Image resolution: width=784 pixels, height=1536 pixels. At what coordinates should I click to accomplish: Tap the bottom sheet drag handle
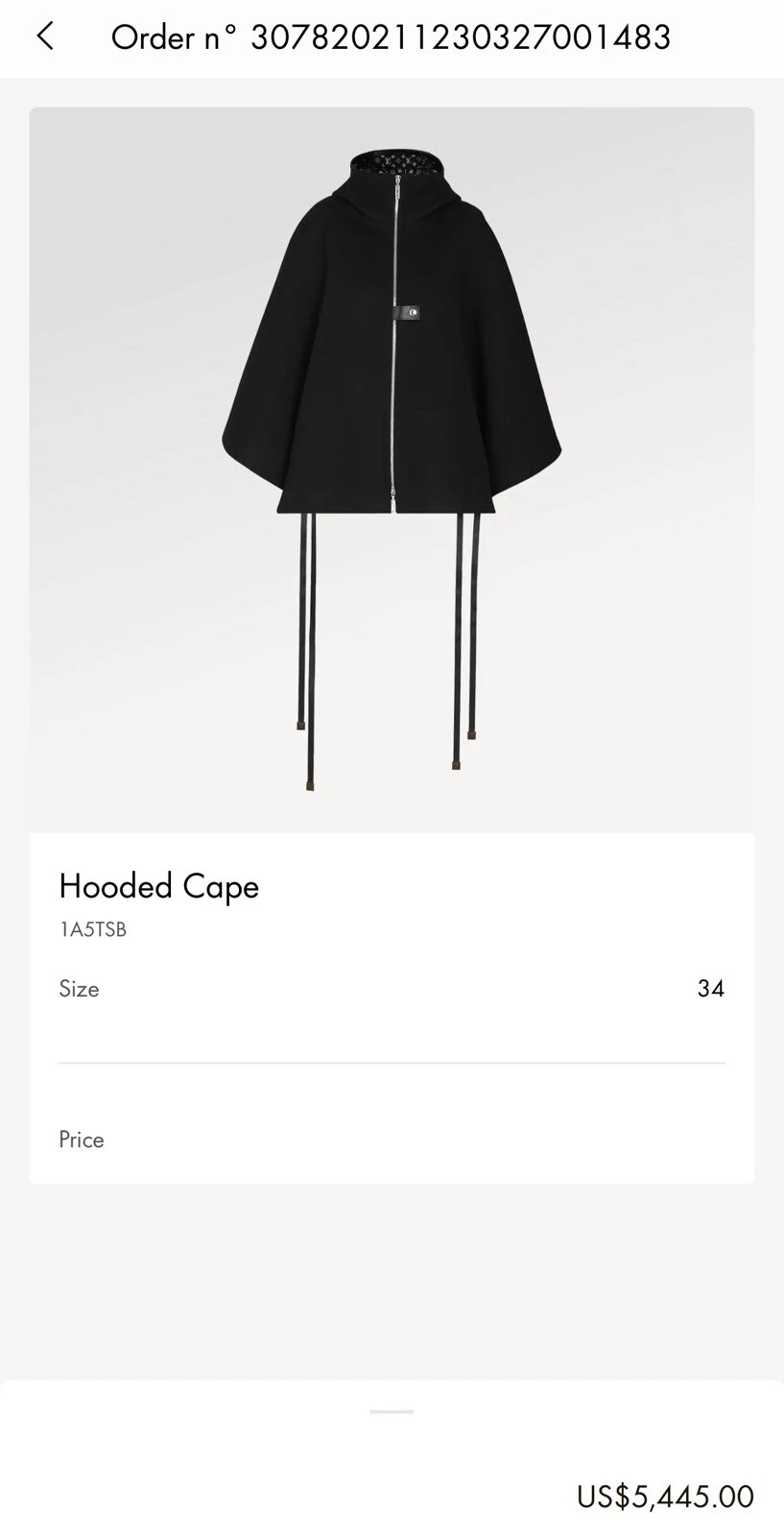point(392,1412)
